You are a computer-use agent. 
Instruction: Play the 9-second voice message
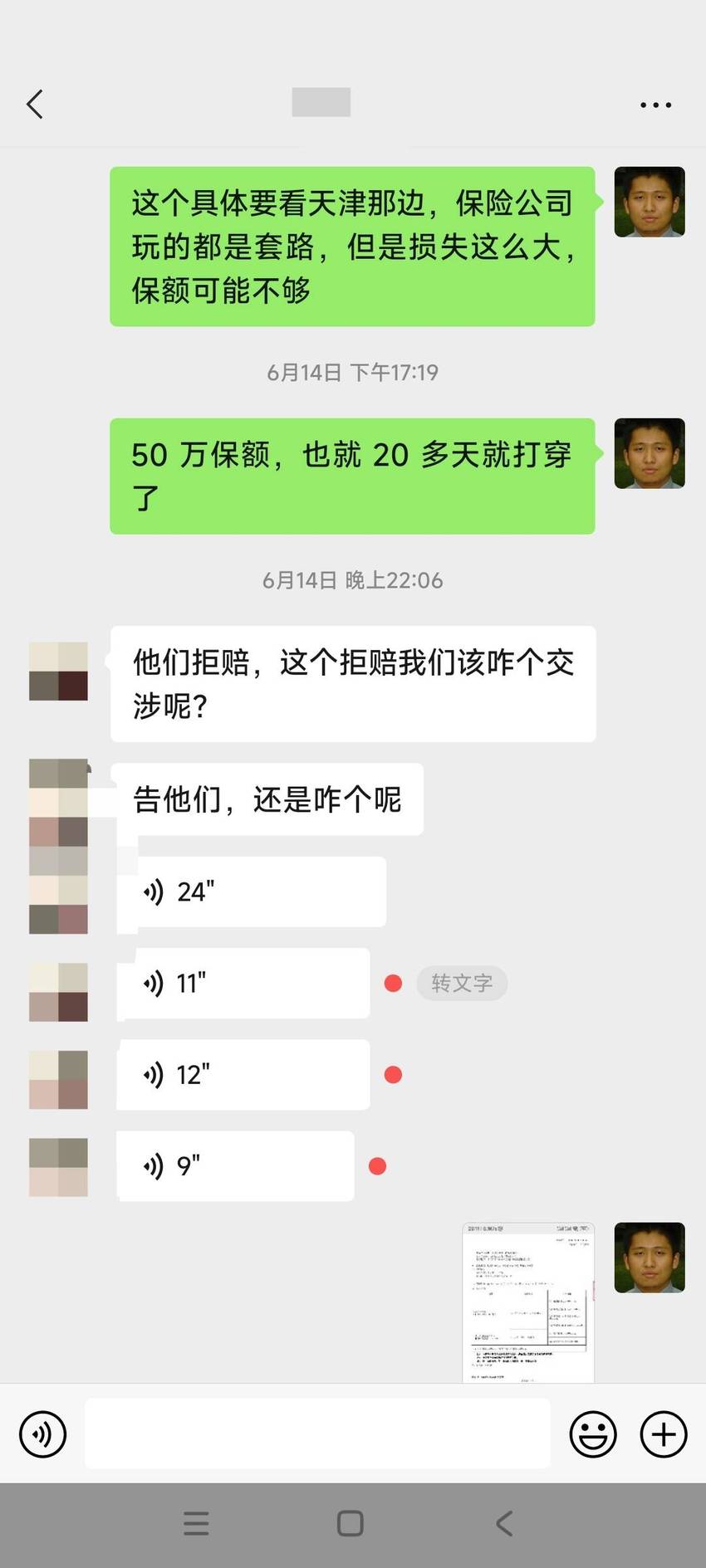point(235,1166)
